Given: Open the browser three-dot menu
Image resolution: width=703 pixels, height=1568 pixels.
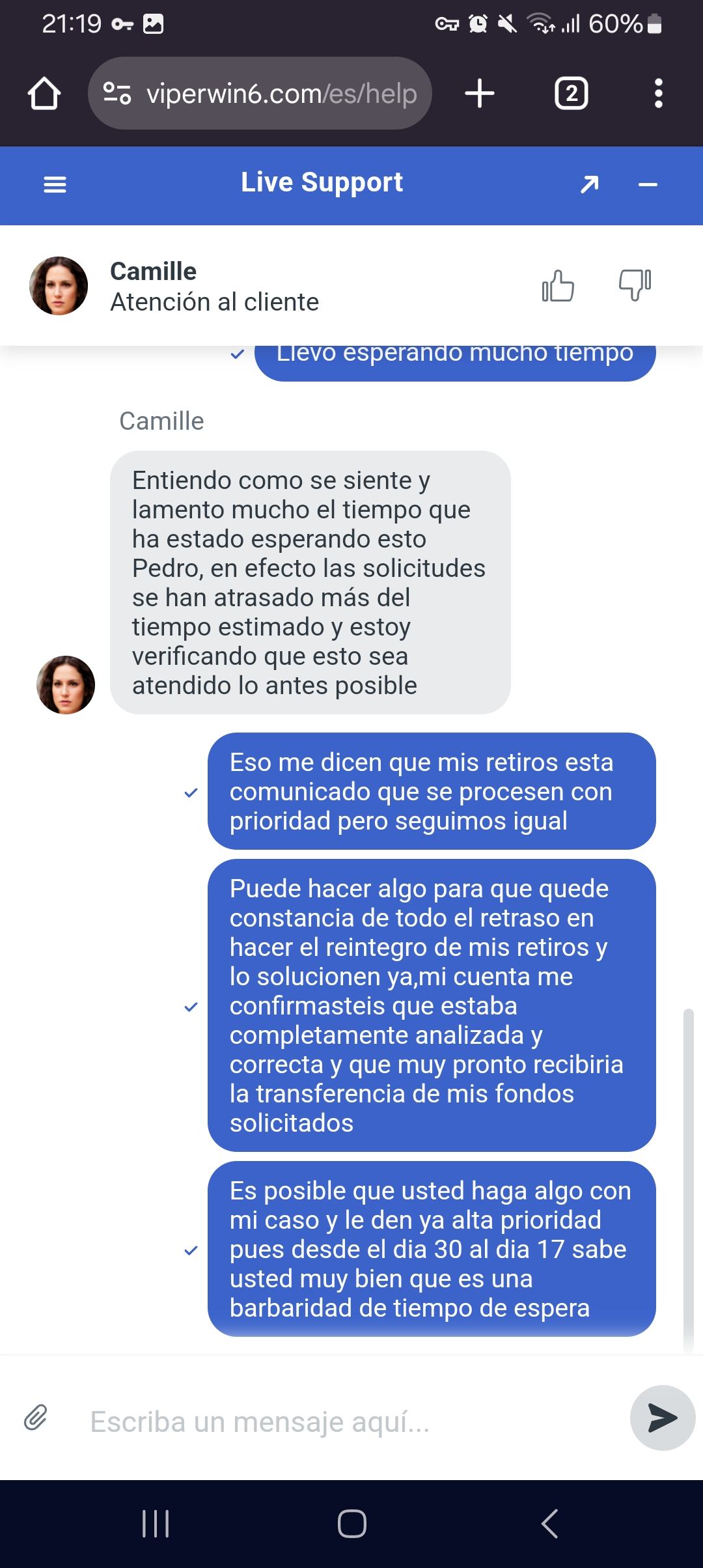Looking at the screenshot, I should (x=658, y=93).
